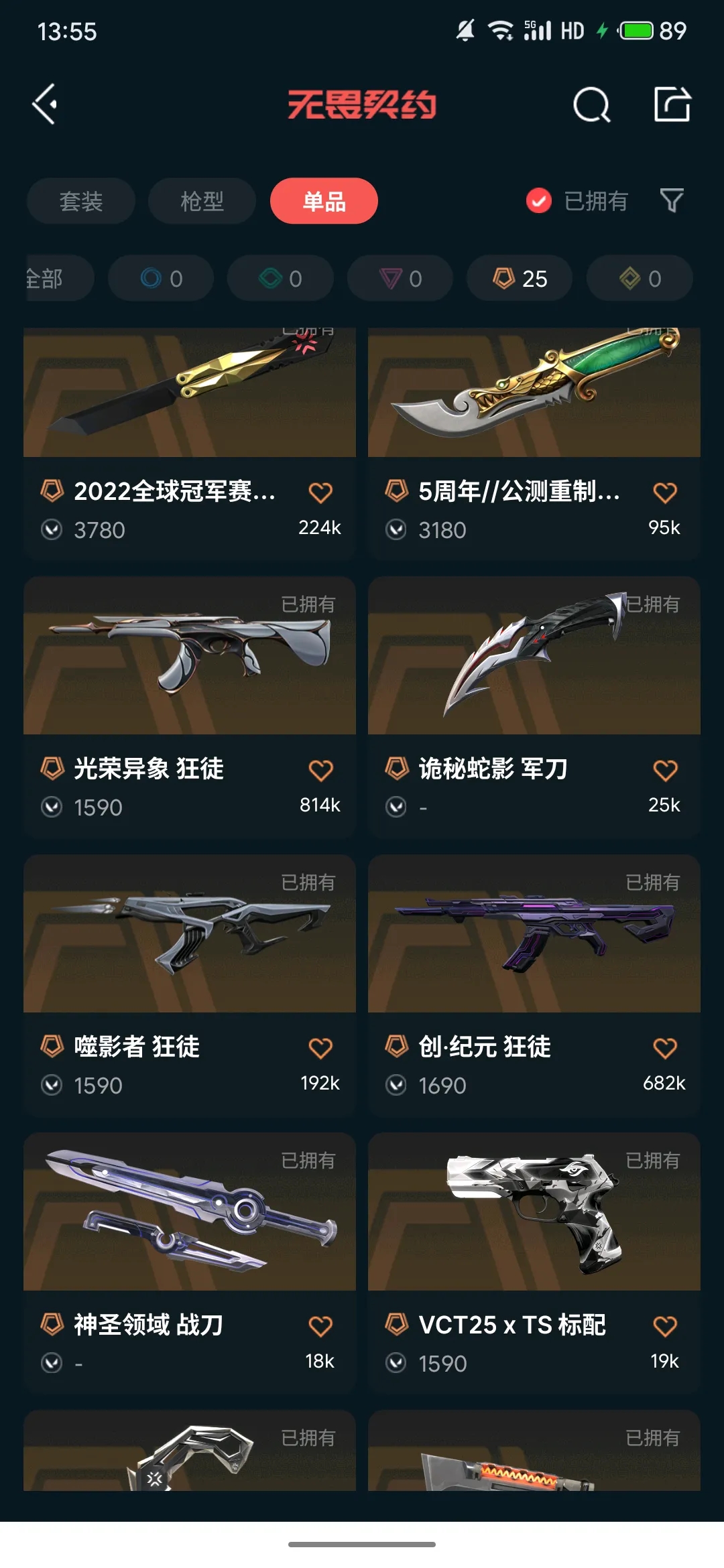Open the 创·纪元 狂徒 skin card
The height and width of the screenshot is (1568, 724).
534,985
